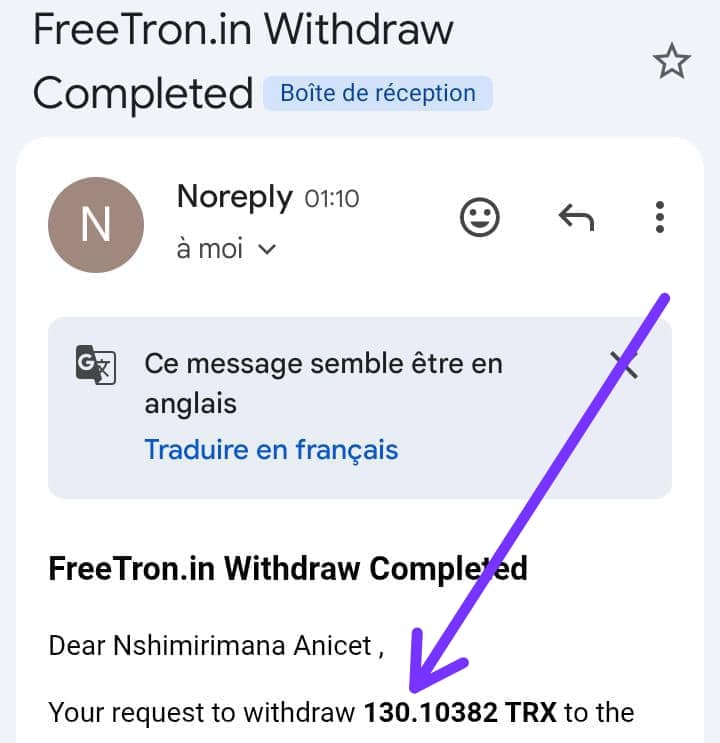This screenshot has width=720, height=743.
Task: Open Noreply sender avatar
Action: tap(96, 225)
